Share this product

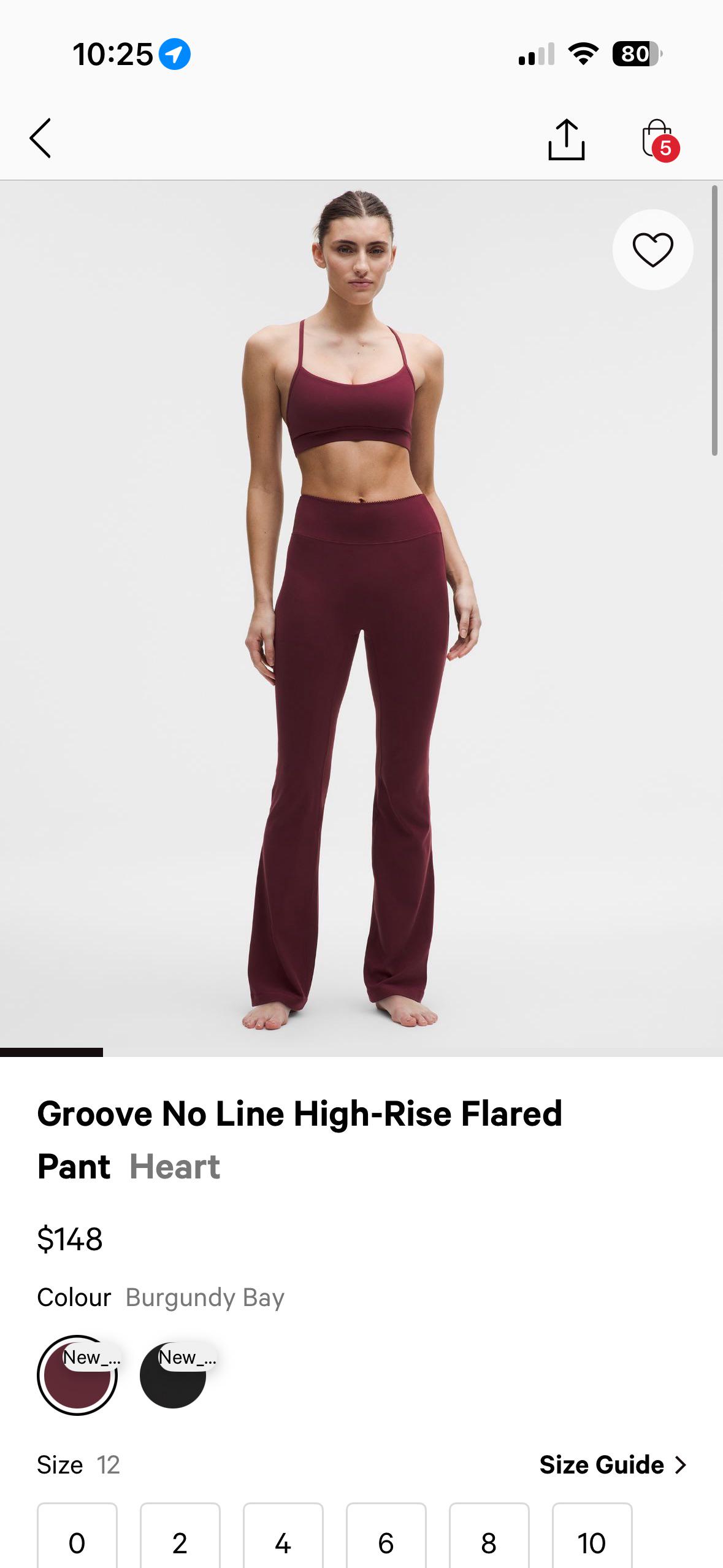point(566,140)
